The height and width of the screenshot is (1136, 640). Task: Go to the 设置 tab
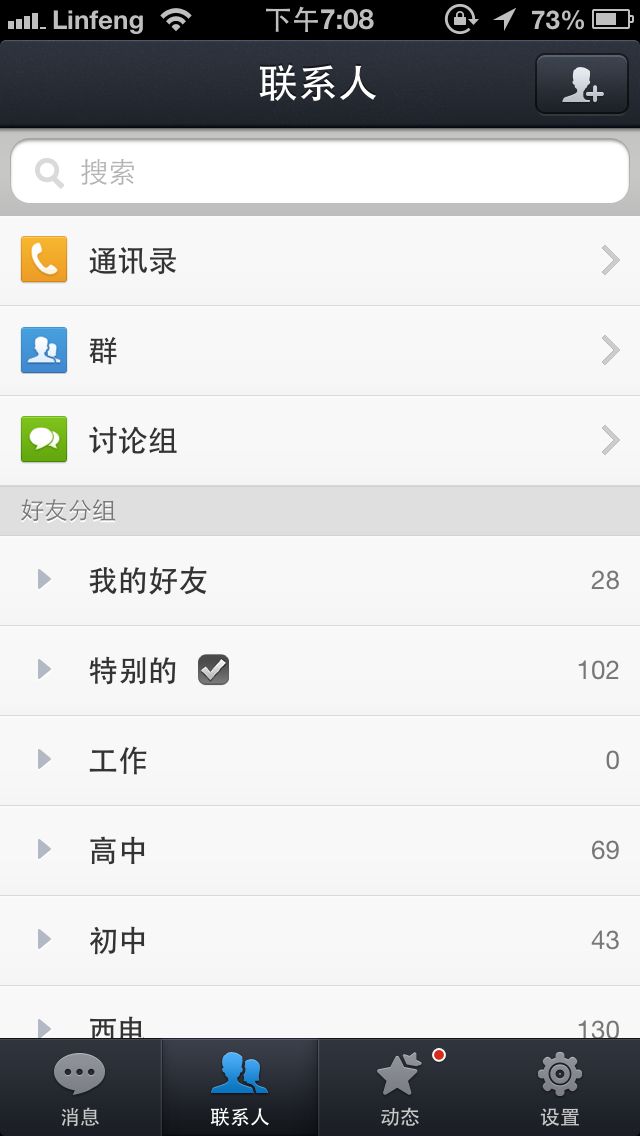(x=560, y=1087)
